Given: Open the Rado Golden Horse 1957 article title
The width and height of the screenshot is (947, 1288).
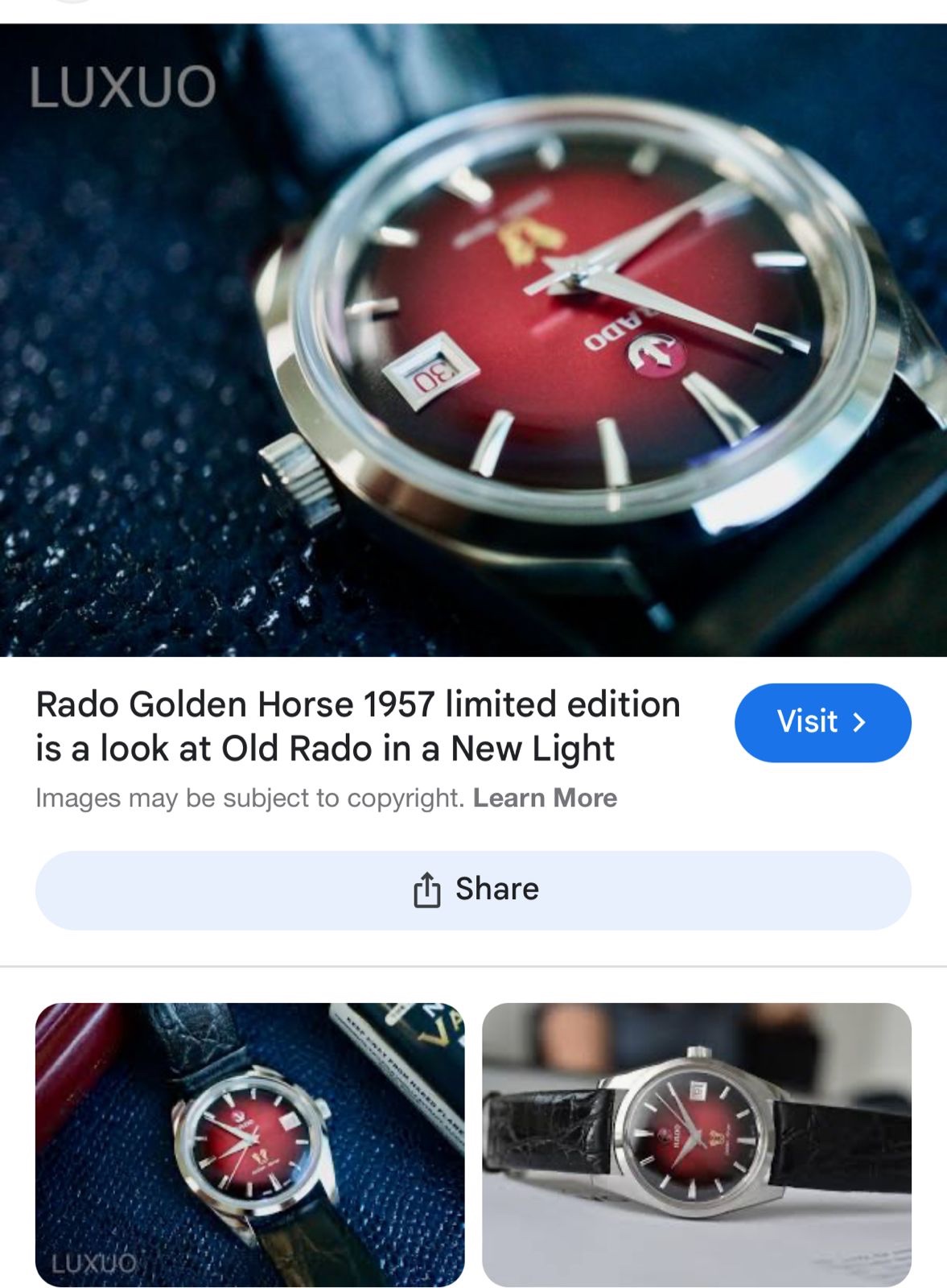Looking at the screenshot, I should (x=358, y=725).
